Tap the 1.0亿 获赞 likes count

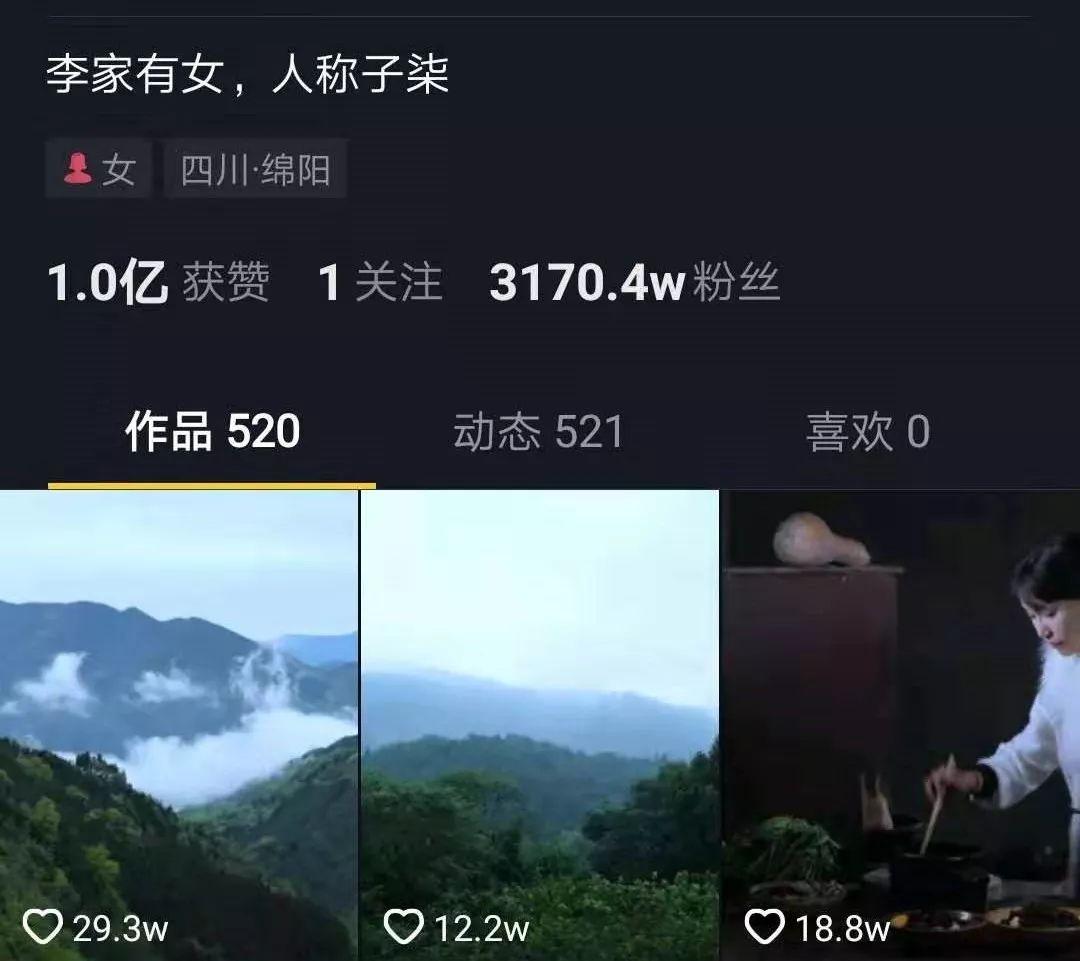click(x=158, y=283)
